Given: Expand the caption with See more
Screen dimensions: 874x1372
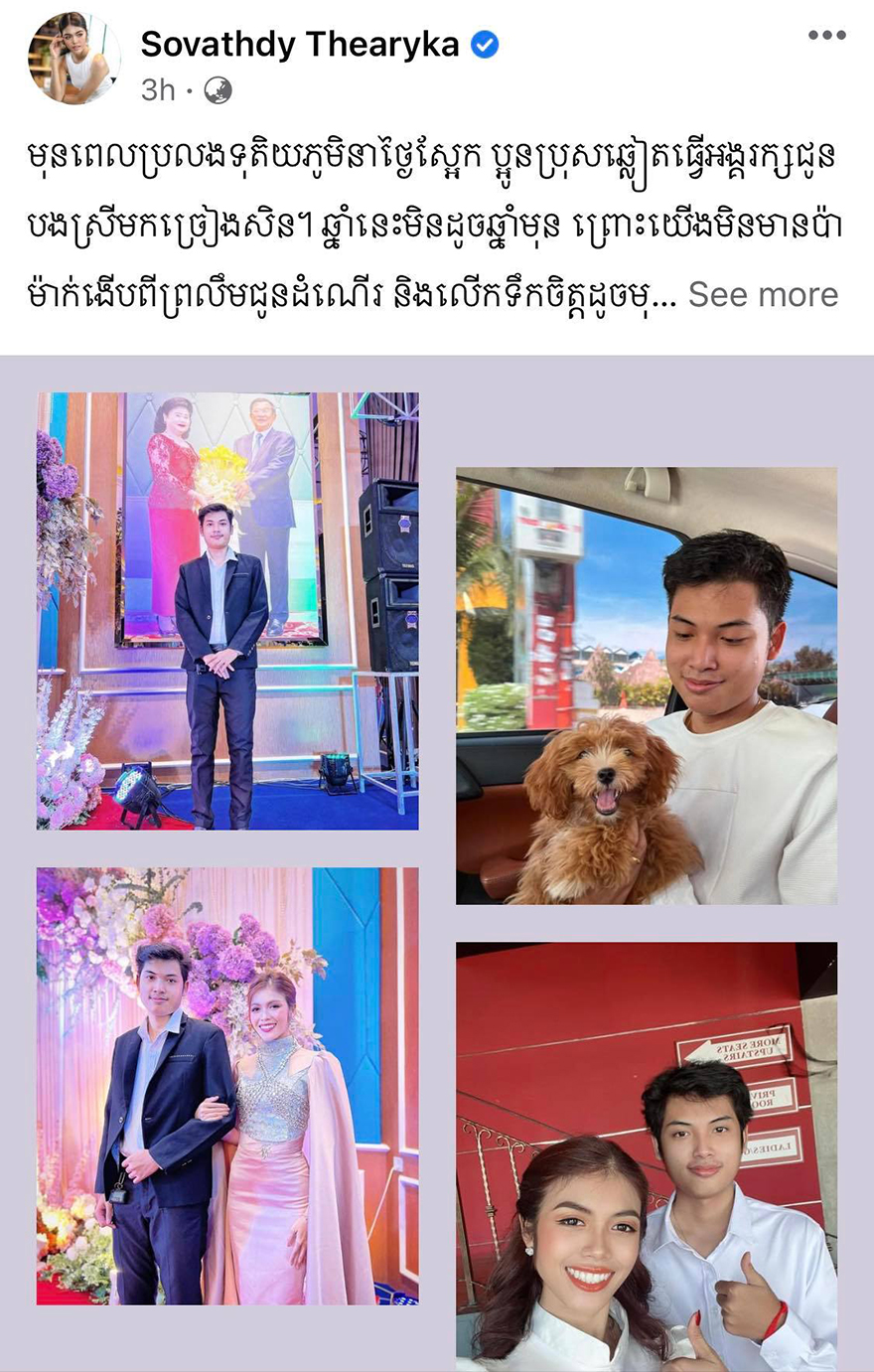Looking at the screenshot, I should [x=762, y=295].
